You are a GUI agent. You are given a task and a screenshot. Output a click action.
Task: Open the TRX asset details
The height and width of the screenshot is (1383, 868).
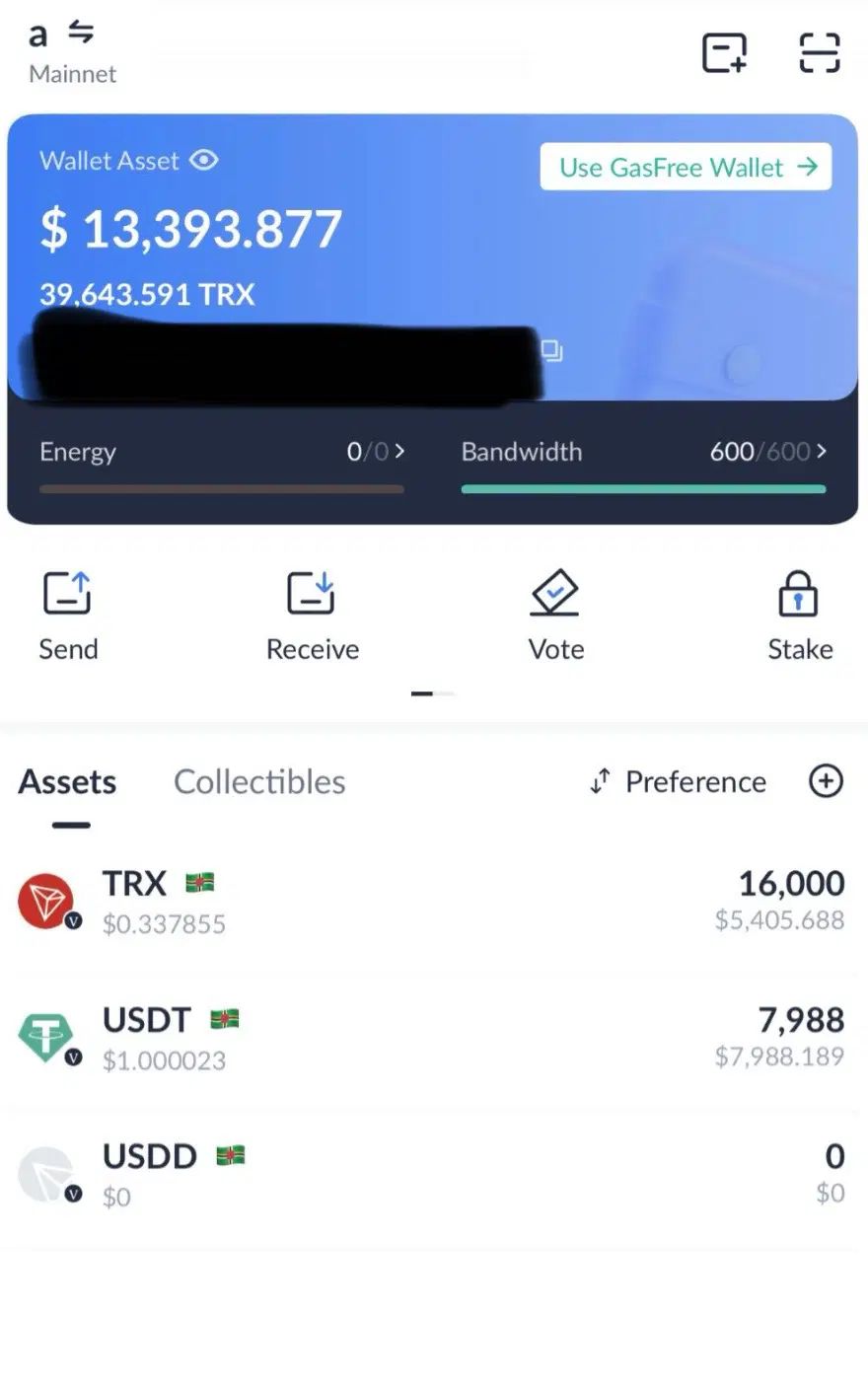432,902
